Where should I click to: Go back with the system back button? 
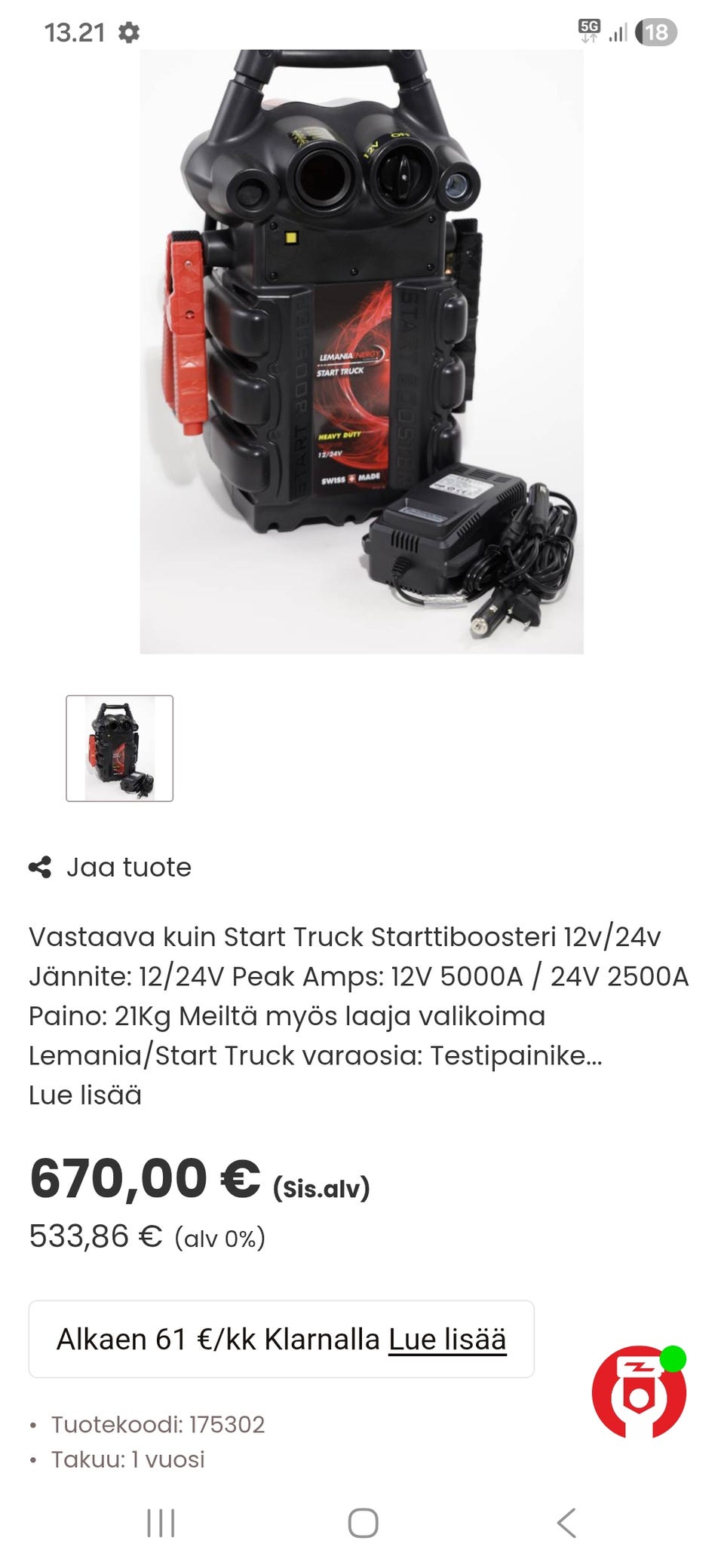pyautogui.click(x=566, y=1522)
